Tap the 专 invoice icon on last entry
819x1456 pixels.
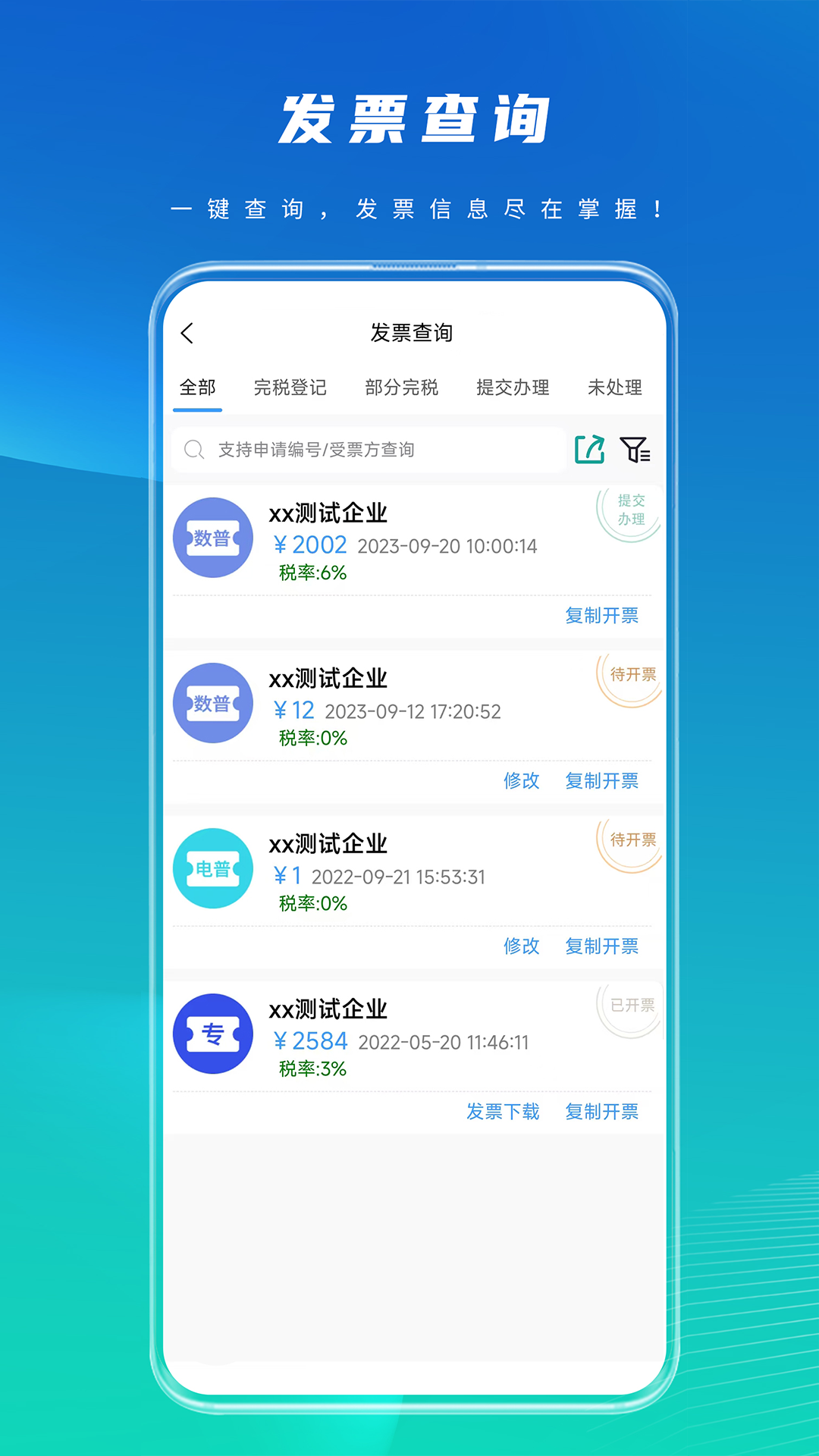pos(213,1034)
